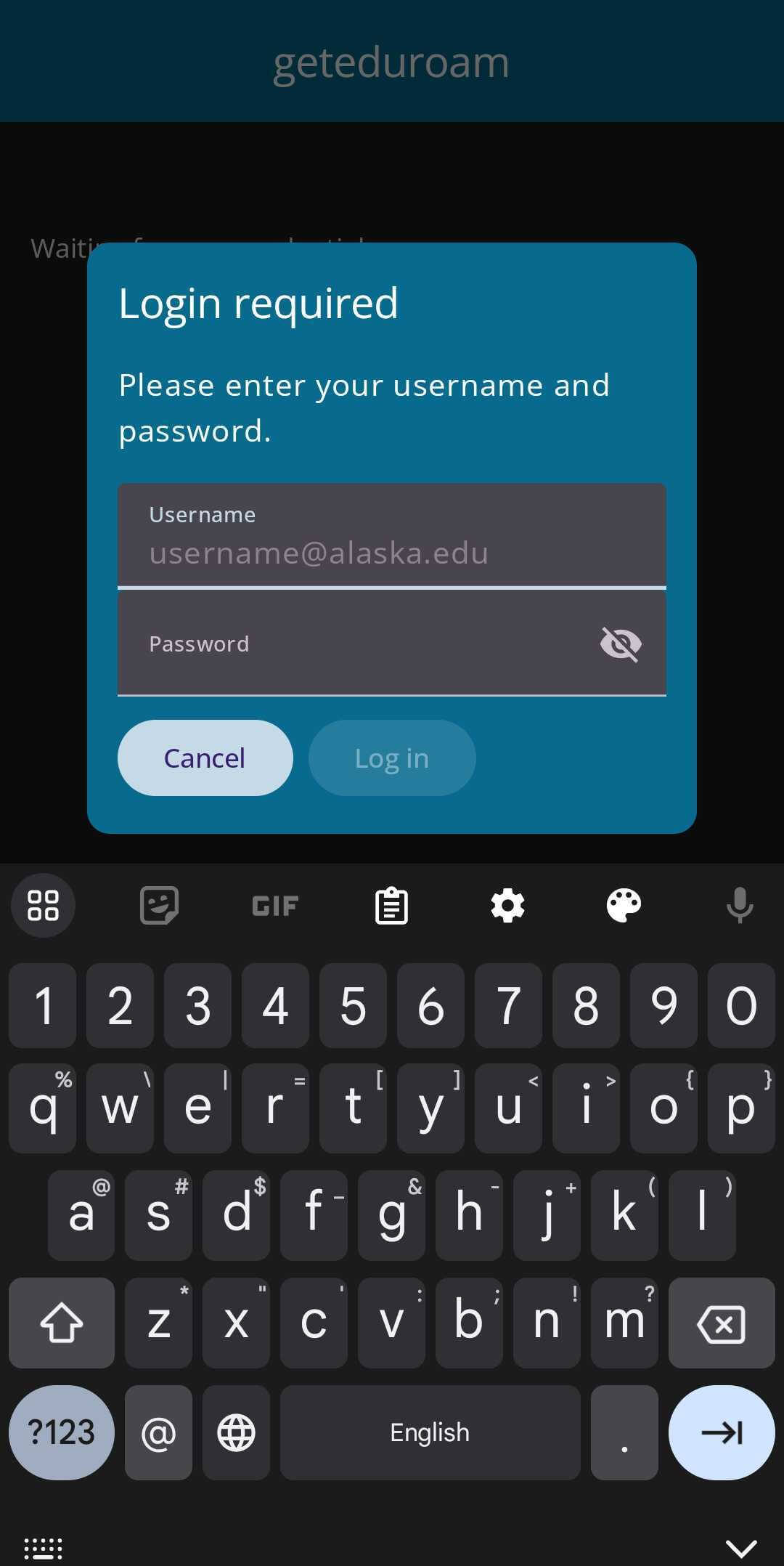Enable the Shift key

coord(61,1323)
